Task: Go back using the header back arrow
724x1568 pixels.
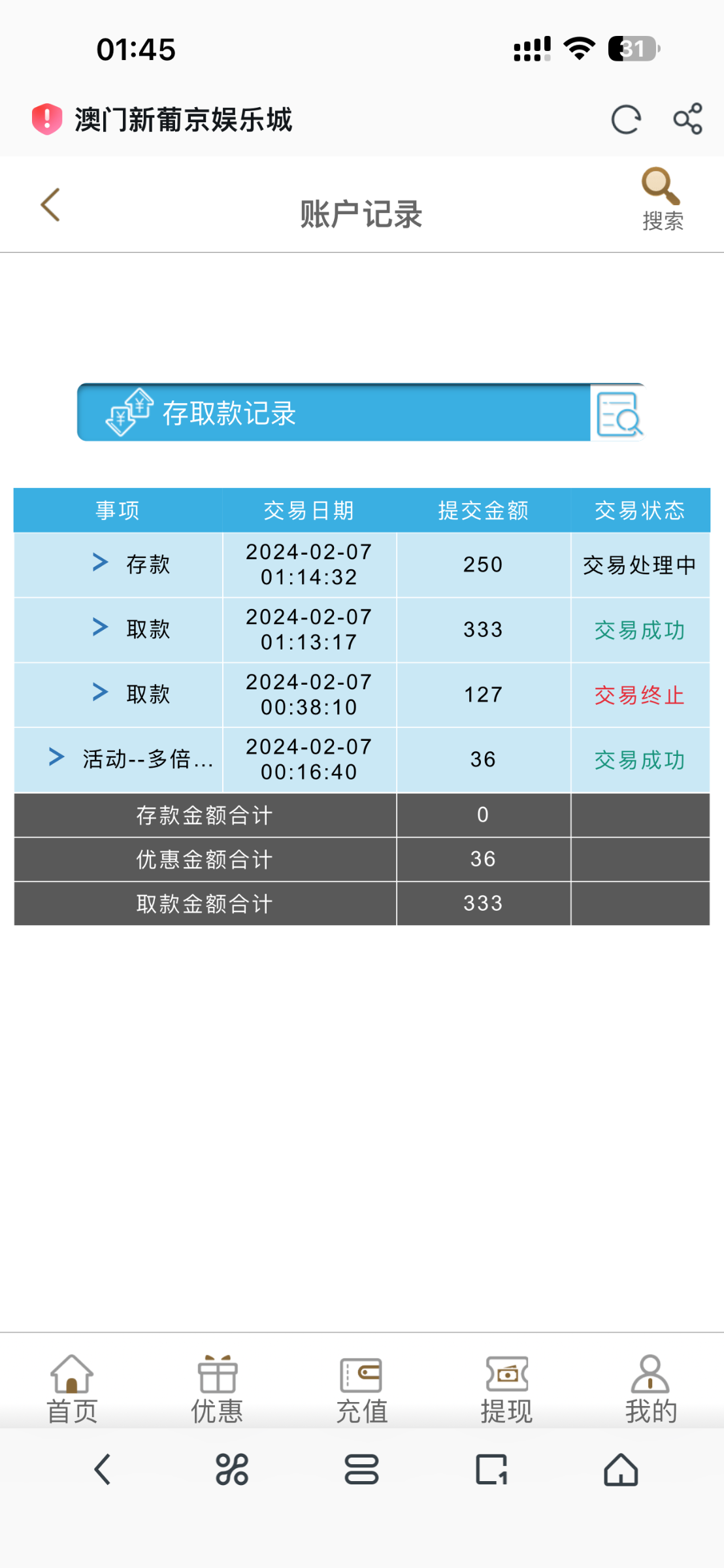Action: tap(51, 205)
